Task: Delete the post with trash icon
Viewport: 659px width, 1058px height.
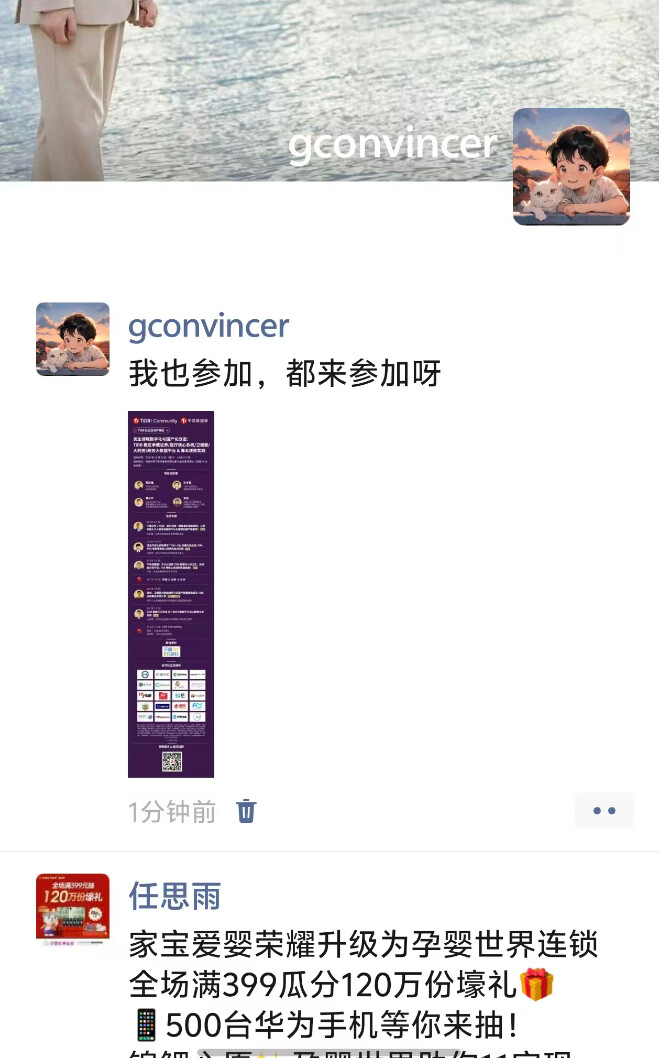Action: tap(246, 811)
